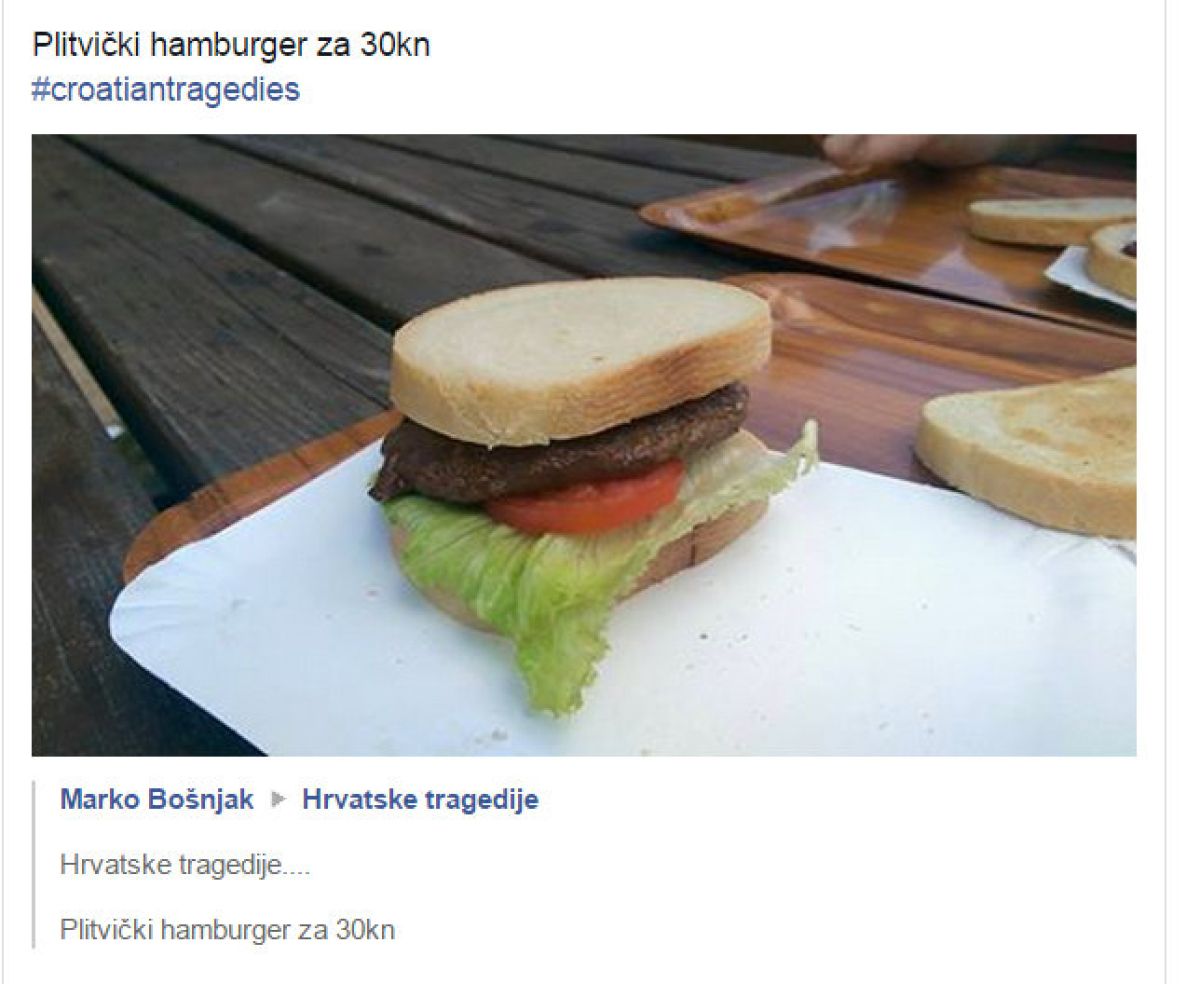Visit Marko Bošnjak's profile
The image size is (1200, 984).
(157, 800)
